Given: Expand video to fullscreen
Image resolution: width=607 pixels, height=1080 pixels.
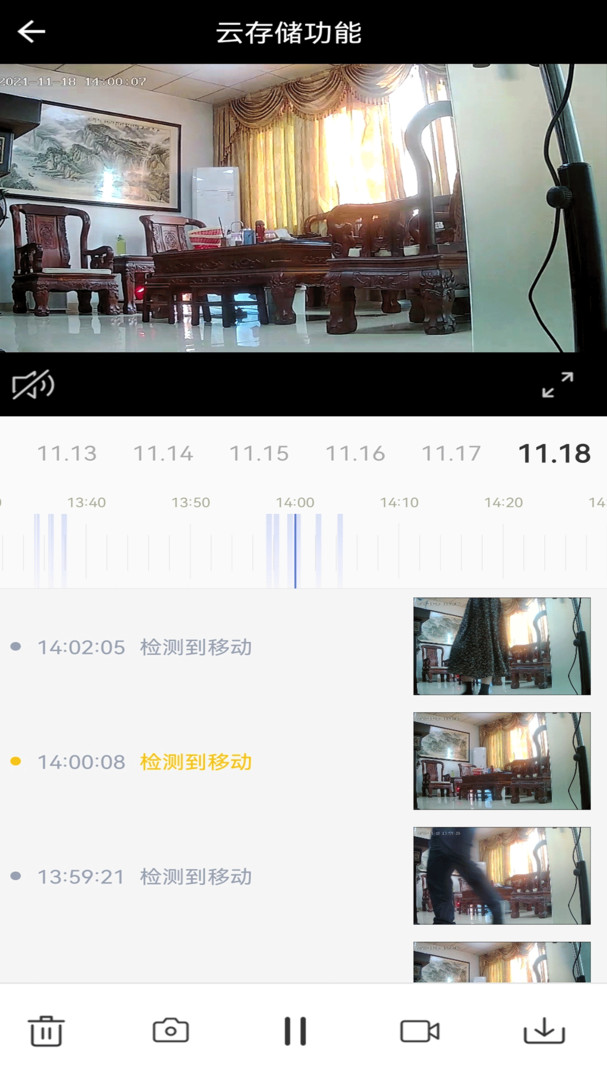Looking at the screenshot, I should coord(557,385).
